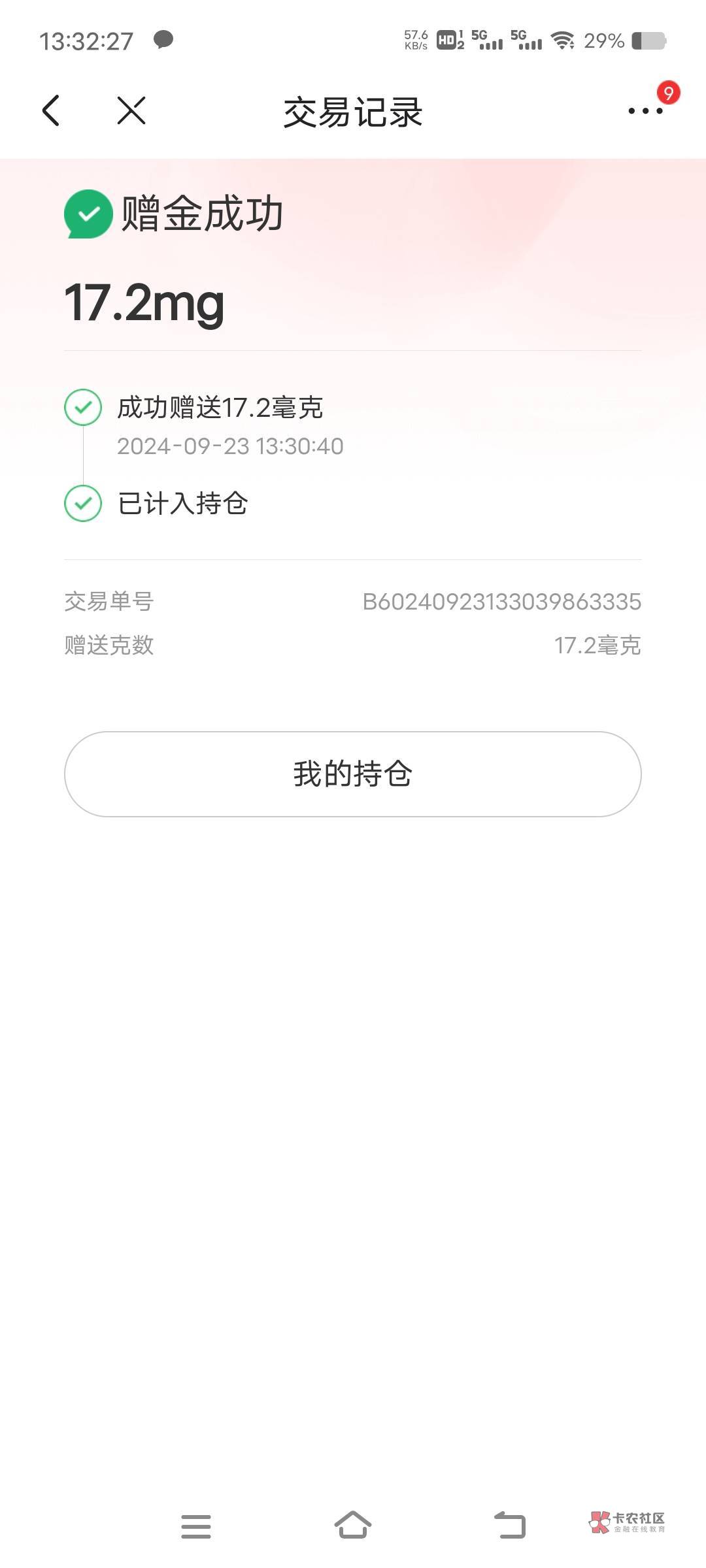
Task: Open the three-dot more options menu
Action: [x=645, y=111]
